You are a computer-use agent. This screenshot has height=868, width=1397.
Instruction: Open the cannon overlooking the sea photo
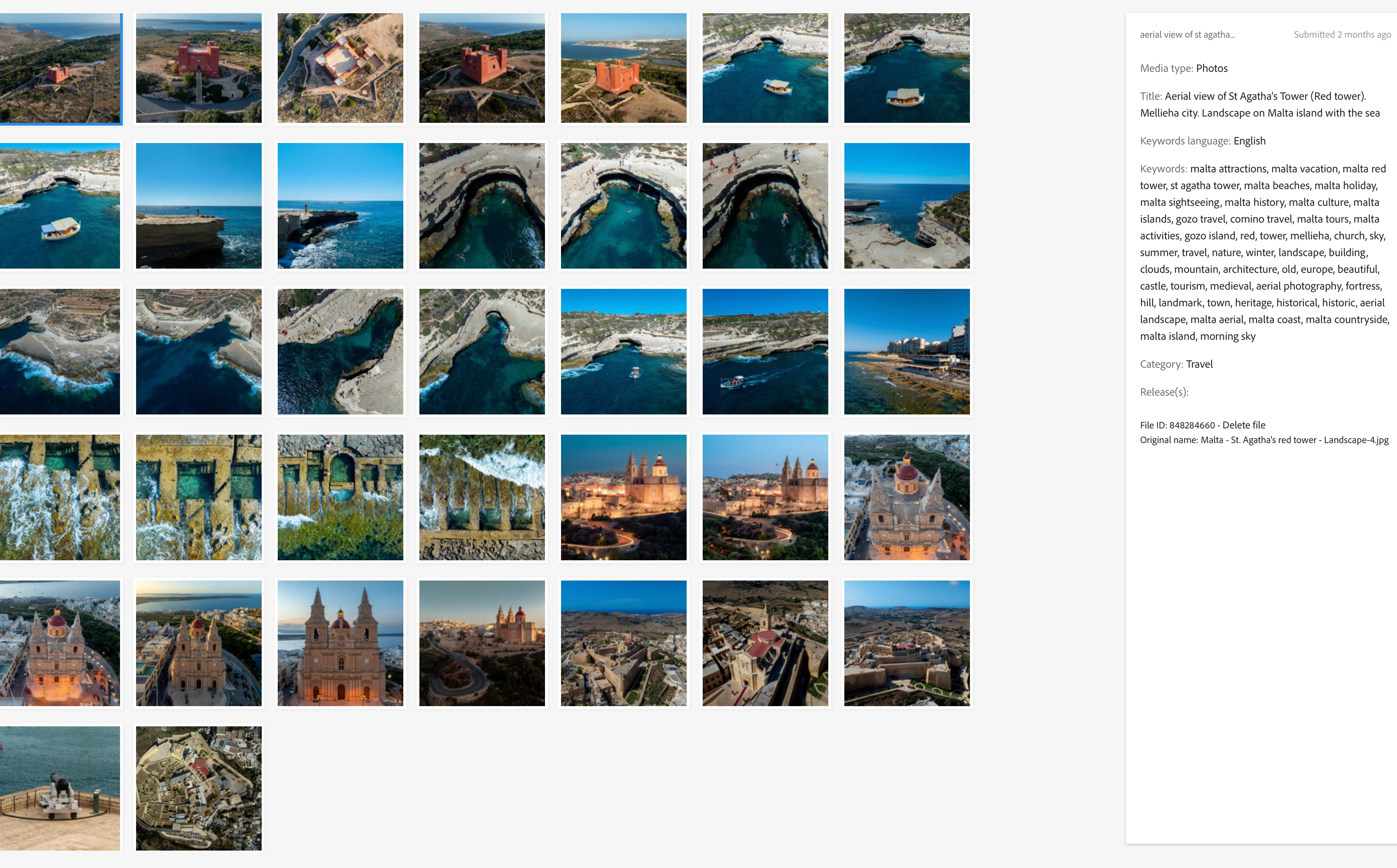pos(60,788)
